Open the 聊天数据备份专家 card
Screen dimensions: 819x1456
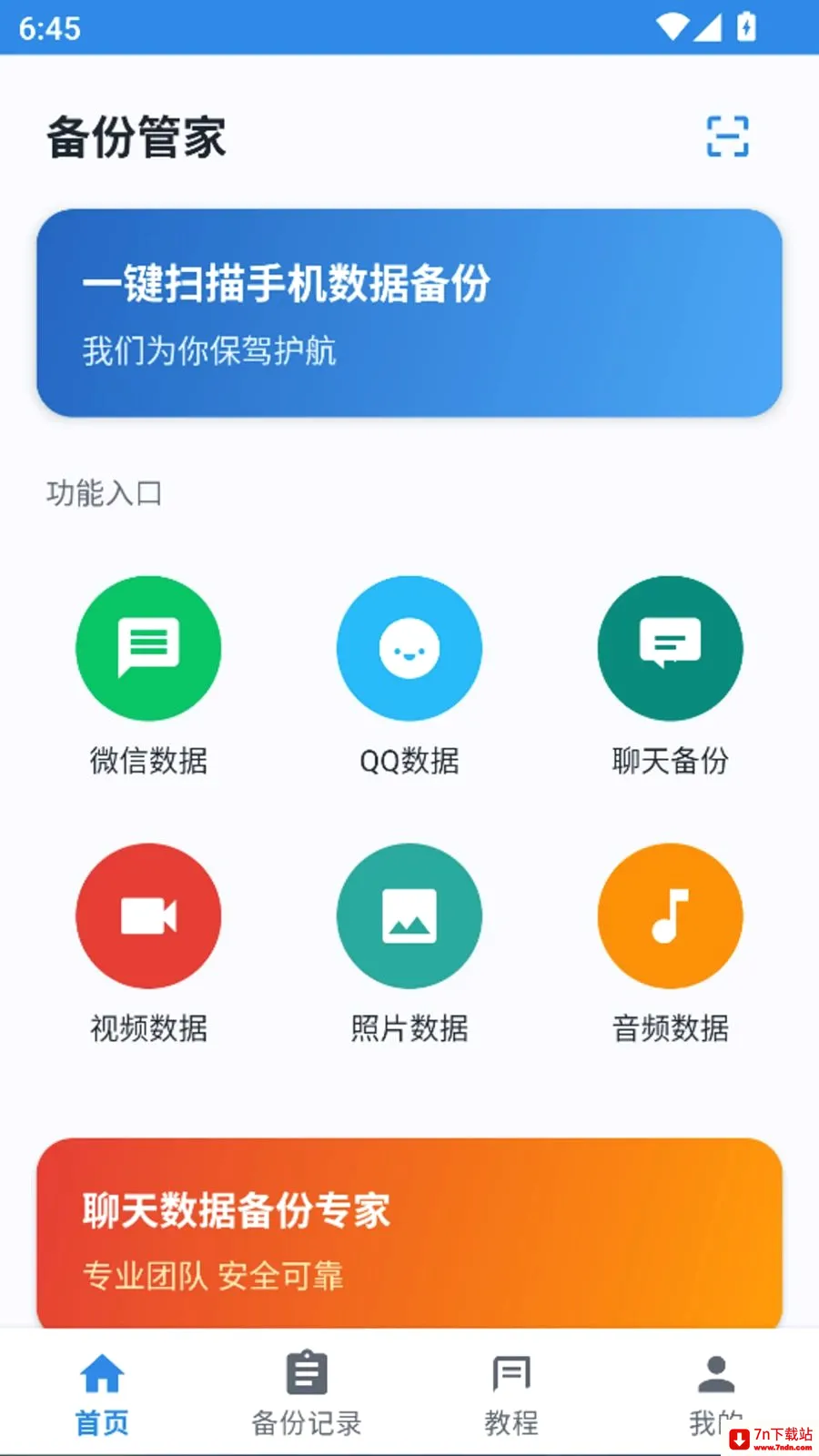pos(409,1233)
